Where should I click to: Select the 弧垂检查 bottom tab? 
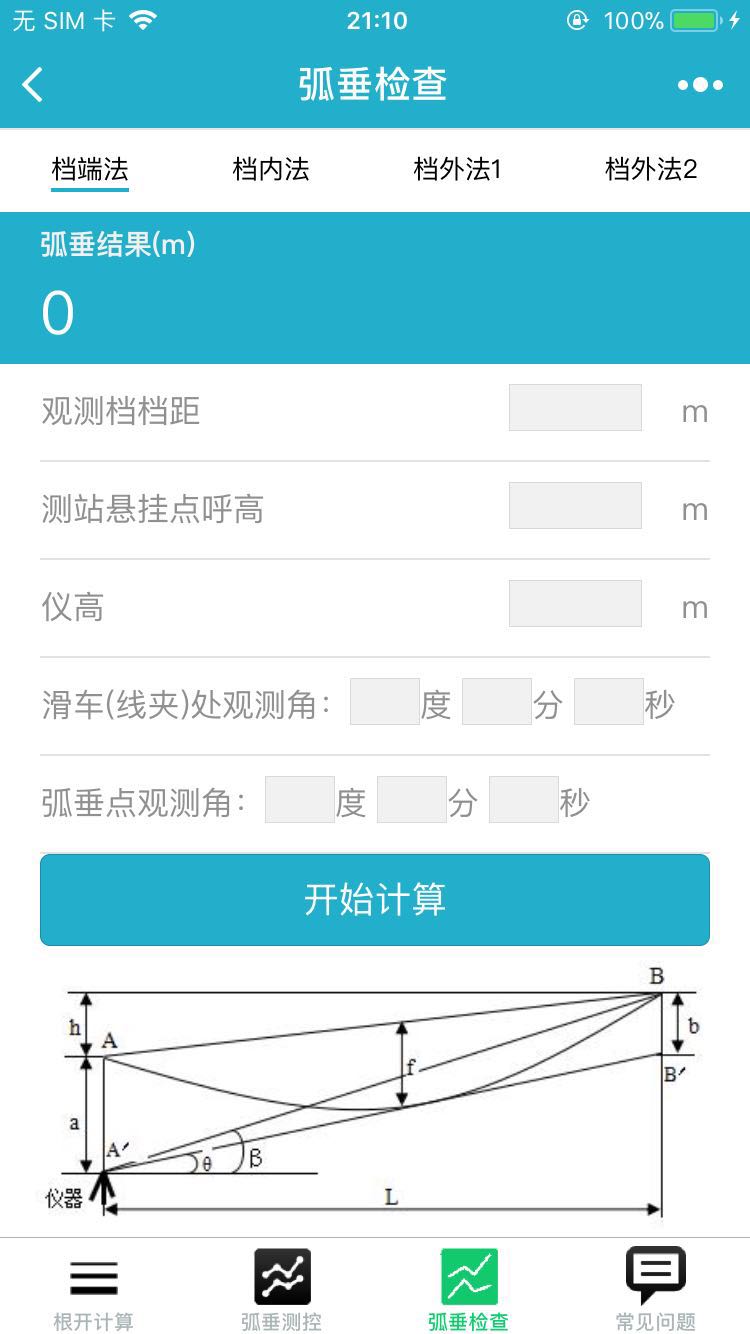(x=468, y=1288)
